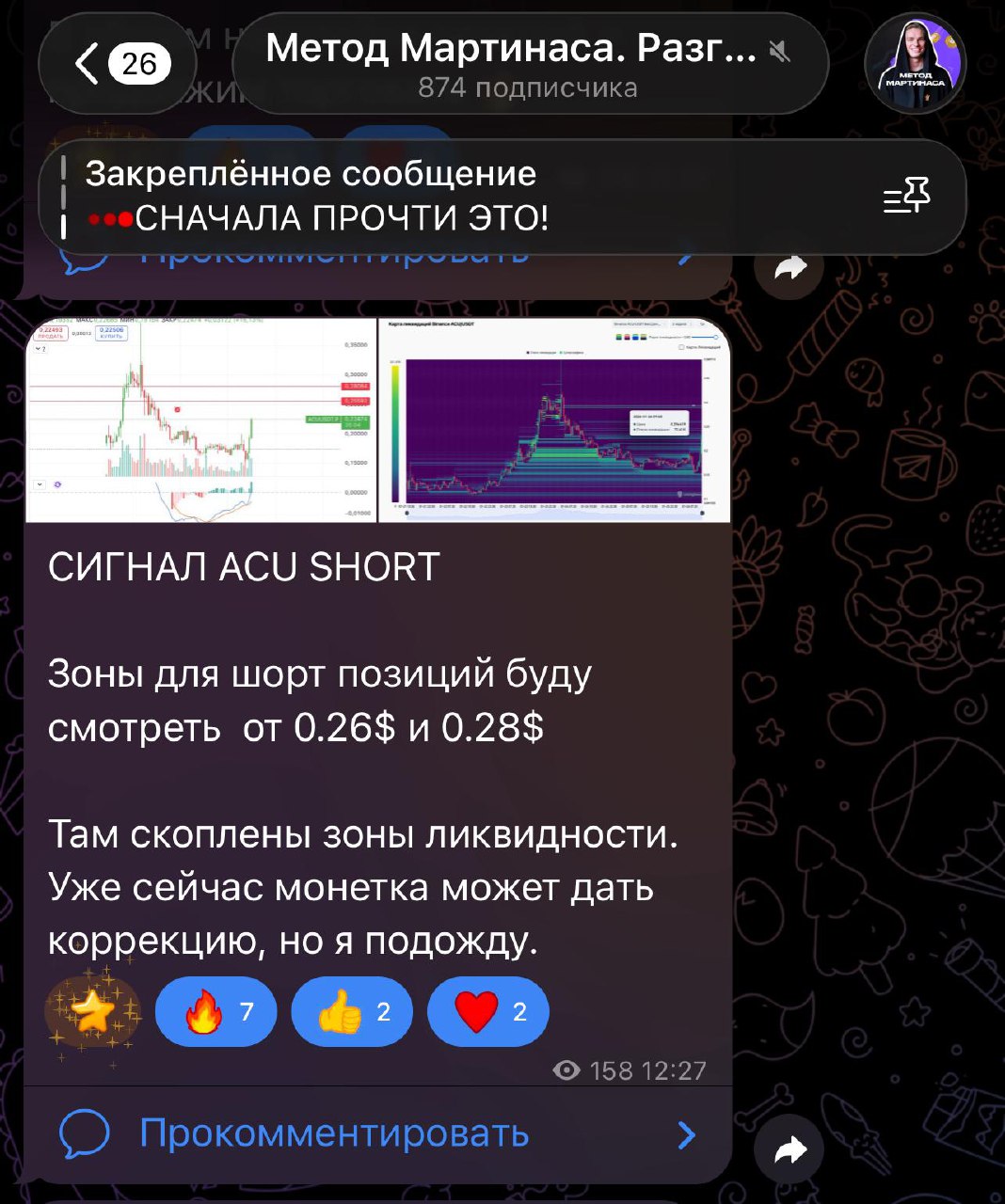1005x1204 pixels.
Task: Add a heart reaction to the signal
Action: pyautogui.click(x=487, y=1012)
